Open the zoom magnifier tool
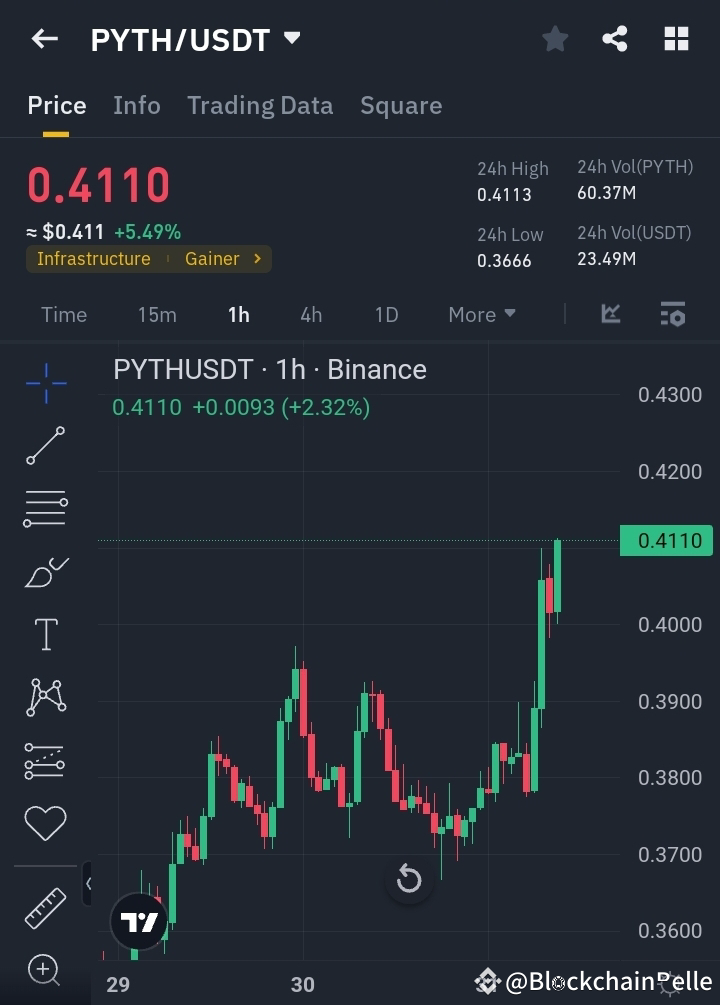This screenshot has height=1005, width=720. [44, 971]
